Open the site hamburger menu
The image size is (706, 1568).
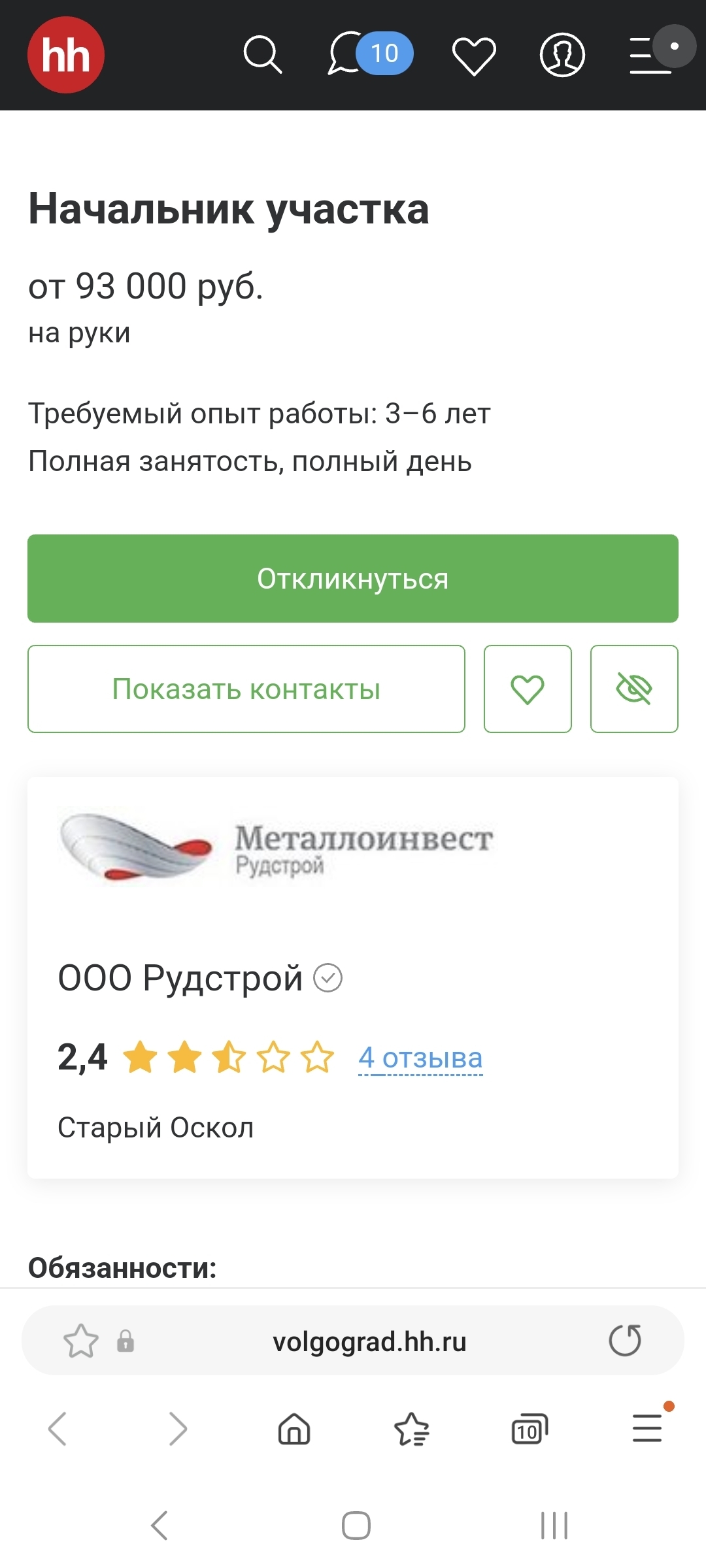tap(650, 56)
